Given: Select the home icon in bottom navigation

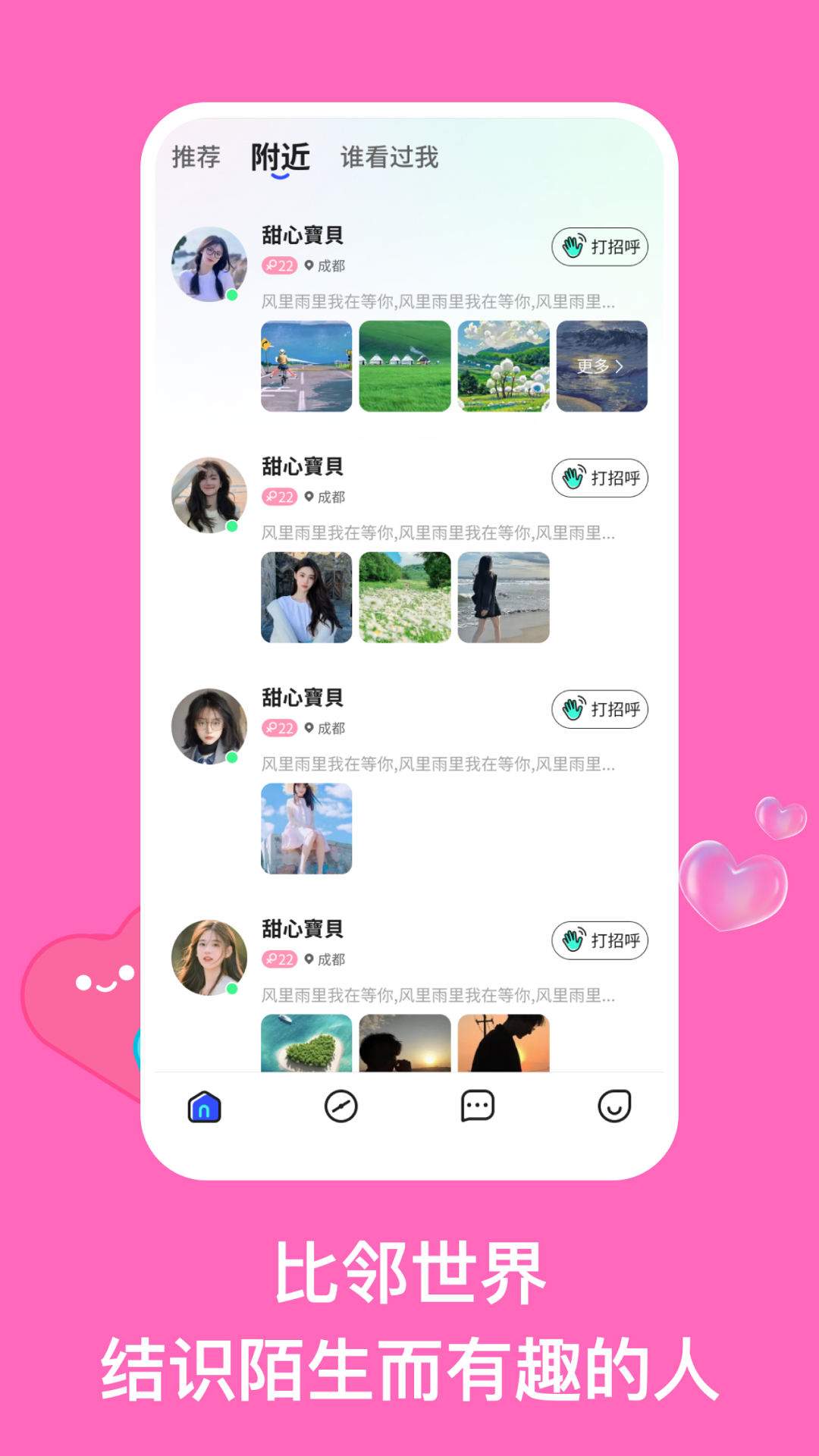Looking at the screenshot, I should (x=202, y=1106).
